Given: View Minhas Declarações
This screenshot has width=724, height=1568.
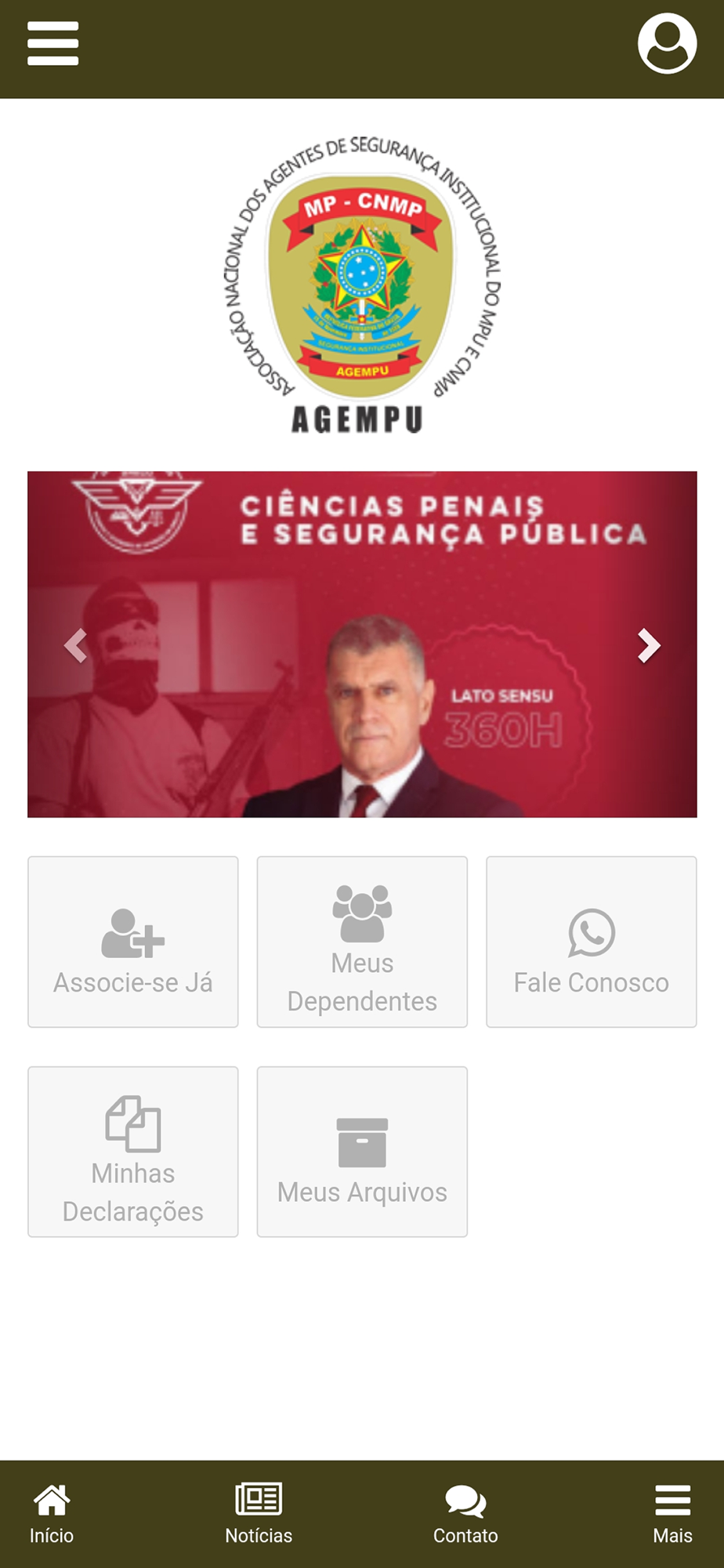Looking at the screenshot, I should pyautogui.click(x=133, y=1152).
